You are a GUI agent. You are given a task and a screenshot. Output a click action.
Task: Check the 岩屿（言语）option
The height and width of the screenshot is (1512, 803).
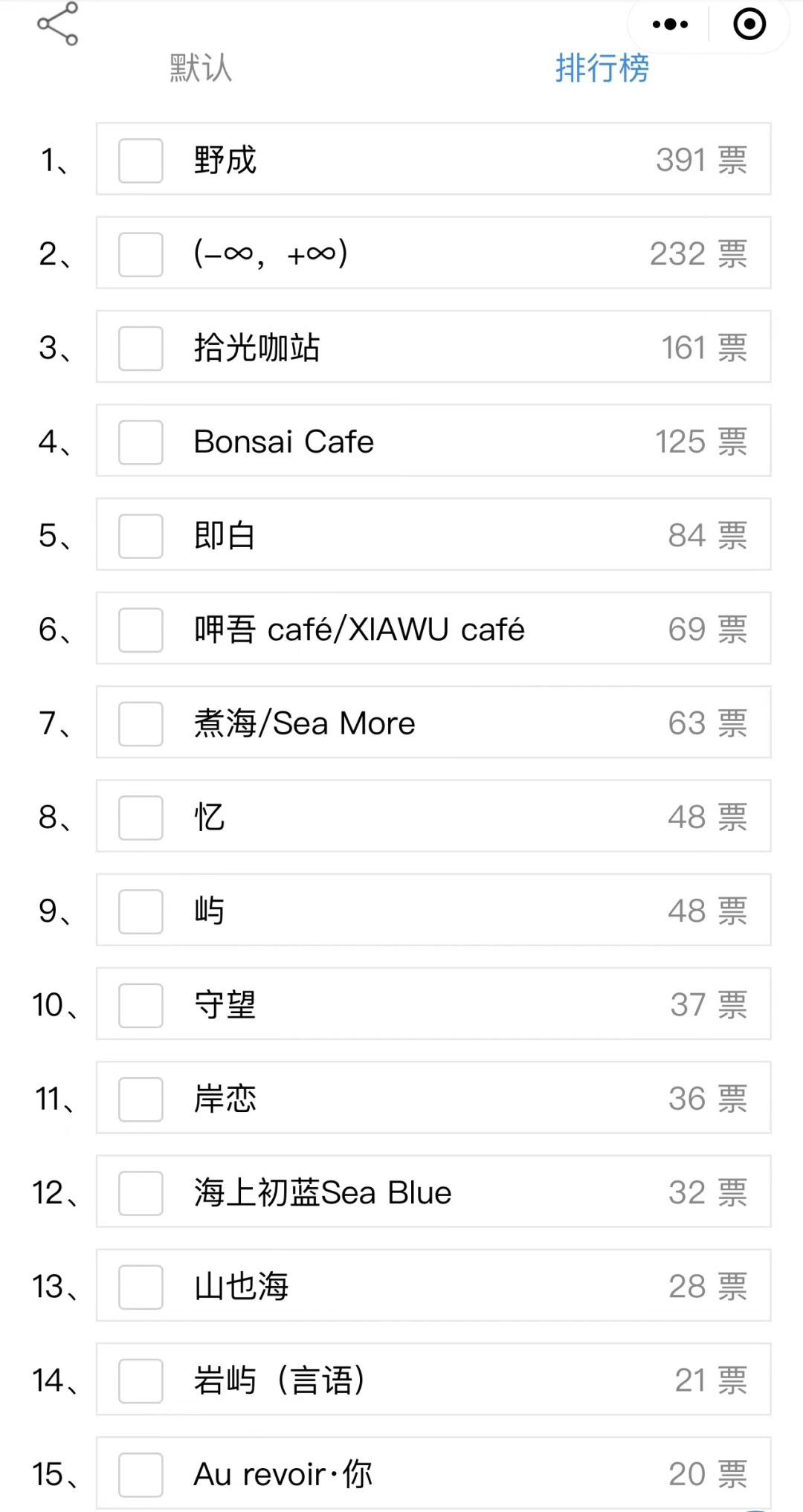coord(141,1380)
